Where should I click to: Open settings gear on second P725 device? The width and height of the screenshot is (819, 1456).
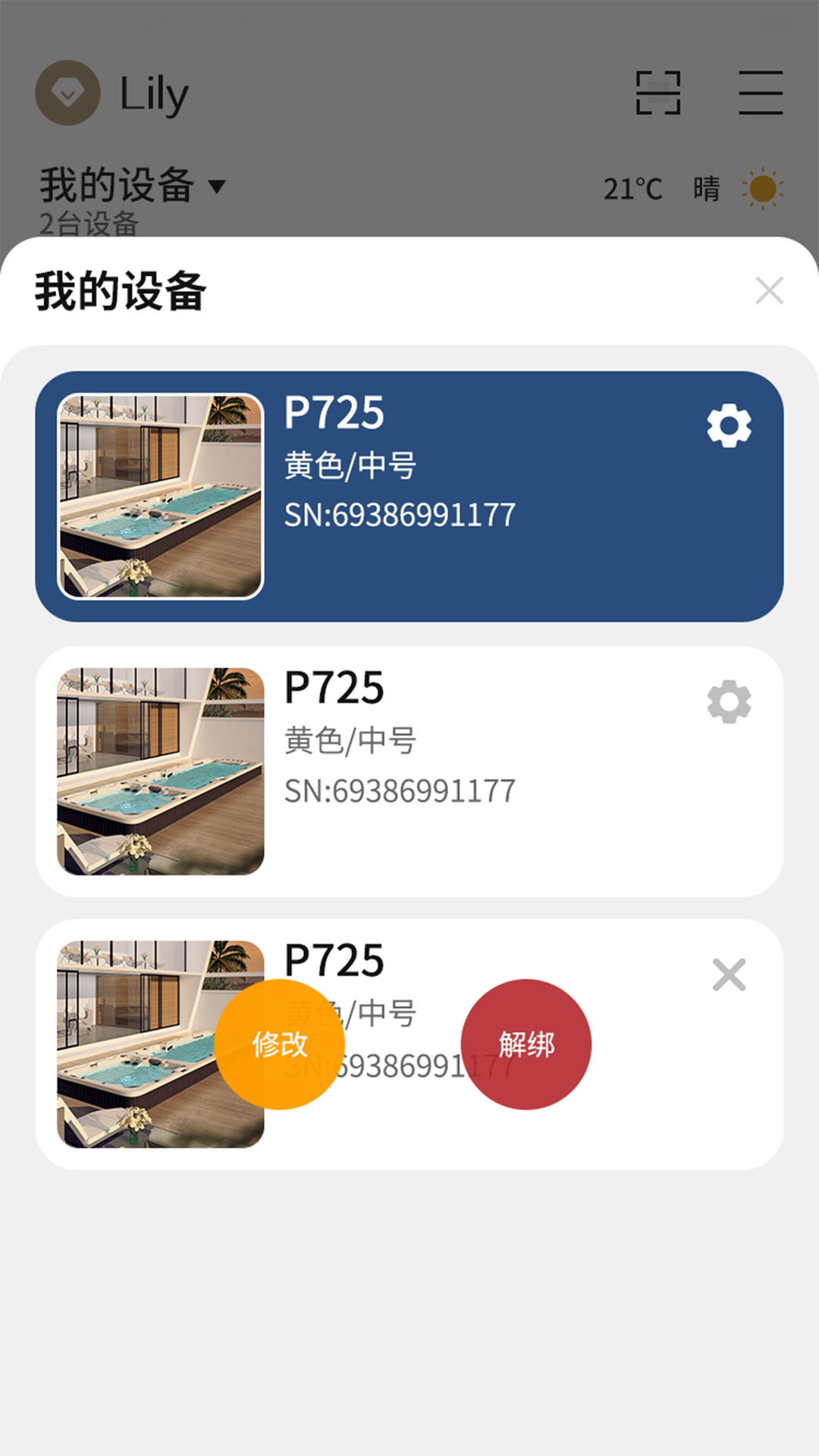[x=729, y=702]
